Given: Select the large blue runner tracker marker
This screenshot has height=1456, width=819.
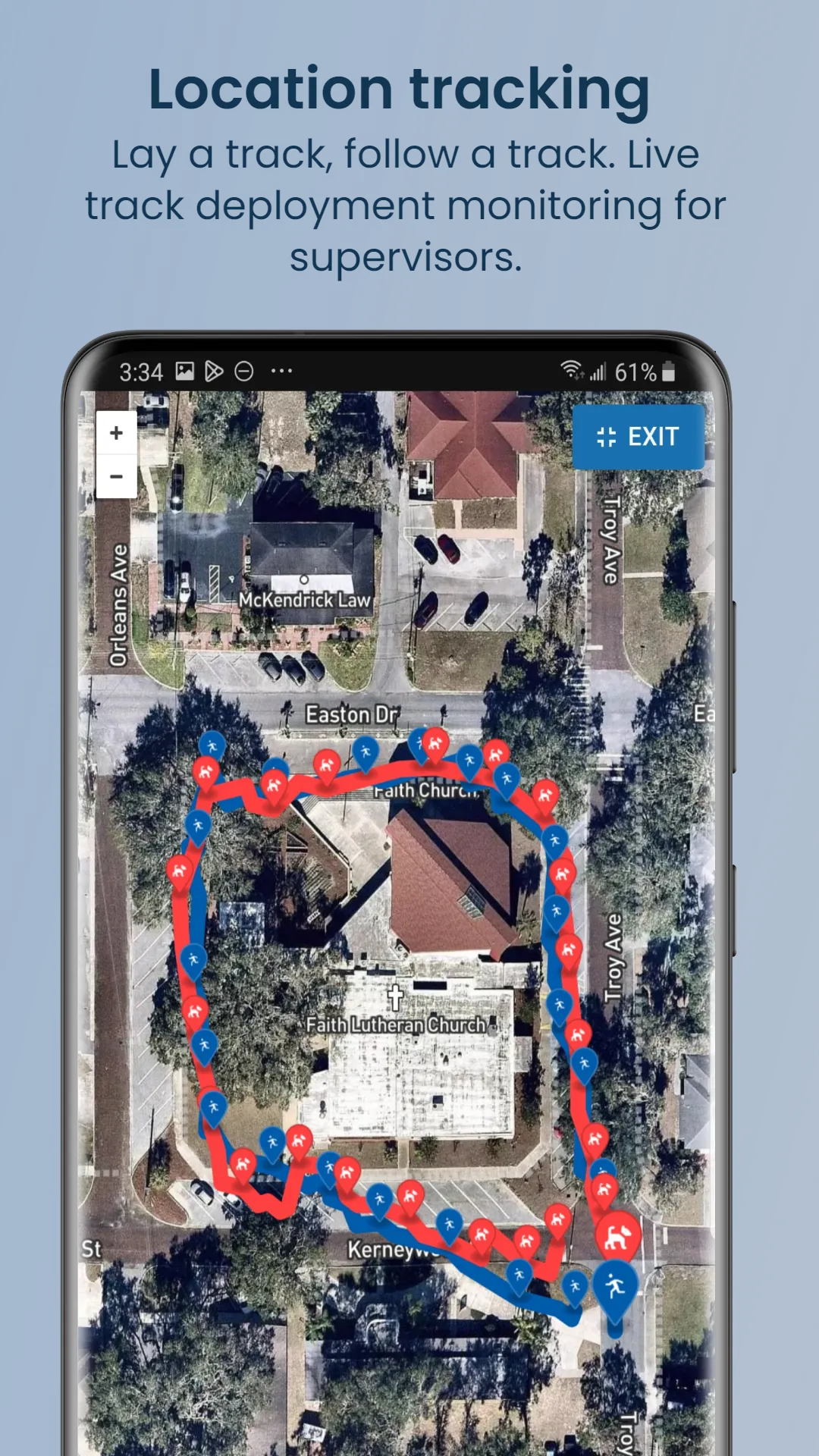Looking at the screenshot, I should (x=614, y=1283).
